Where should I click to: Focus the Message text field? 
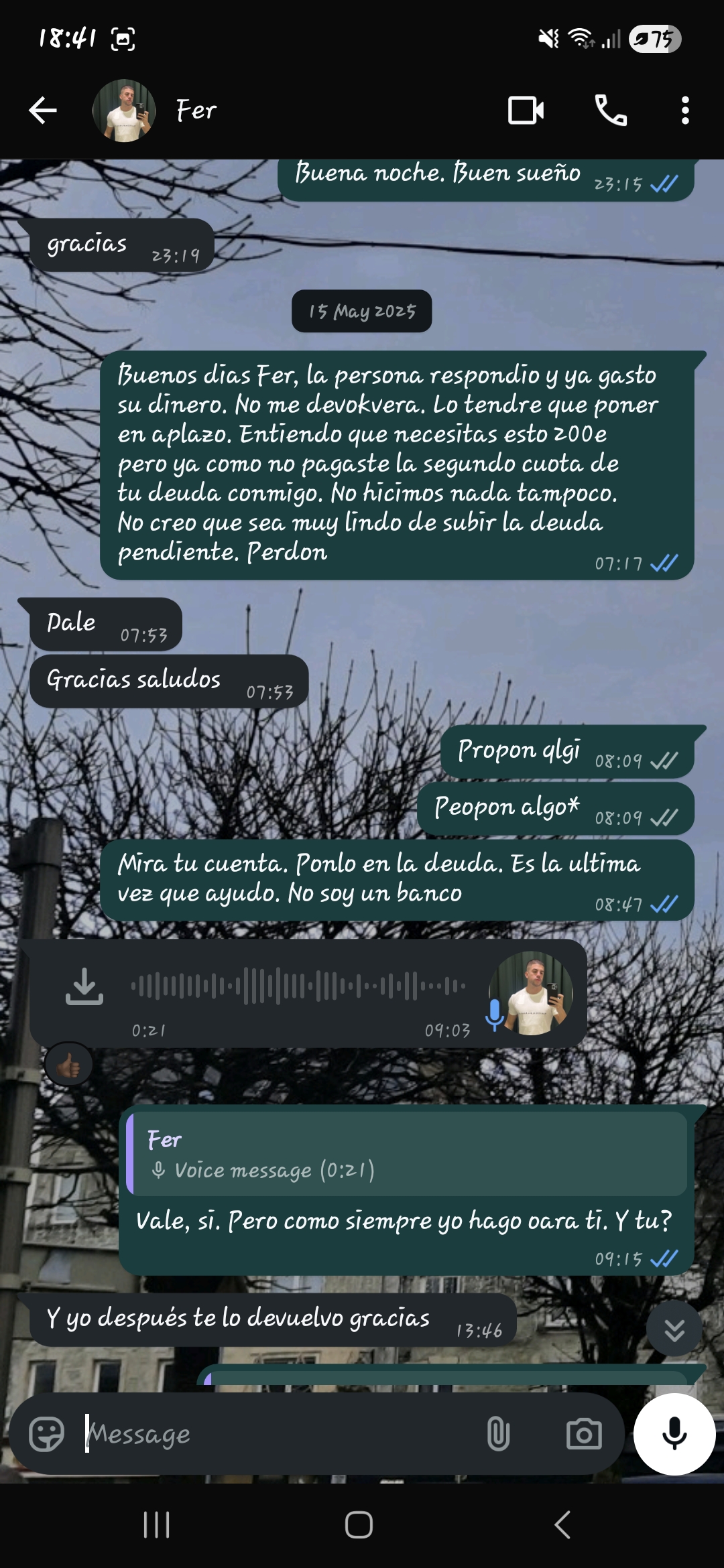click(282, 1434)
